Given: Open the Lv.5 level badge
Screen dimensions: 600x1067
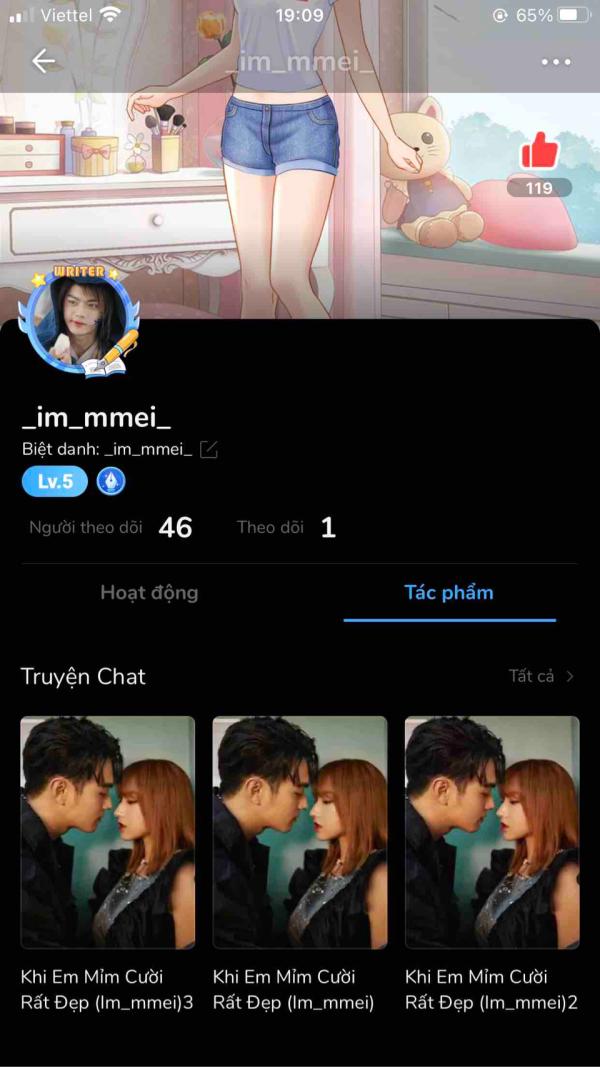Looking at the screenshot, I should (55, 482).
